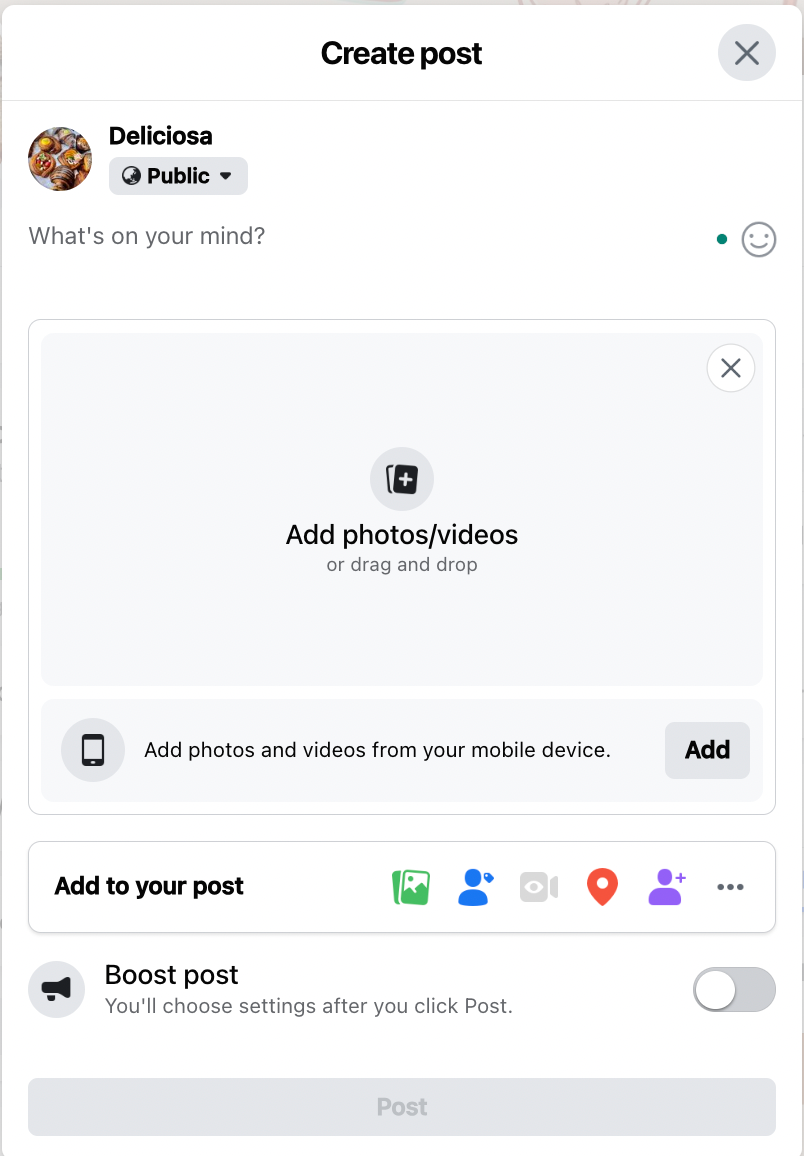
Task: Click the Deliciosa profile picture
Action: (60, 158)
